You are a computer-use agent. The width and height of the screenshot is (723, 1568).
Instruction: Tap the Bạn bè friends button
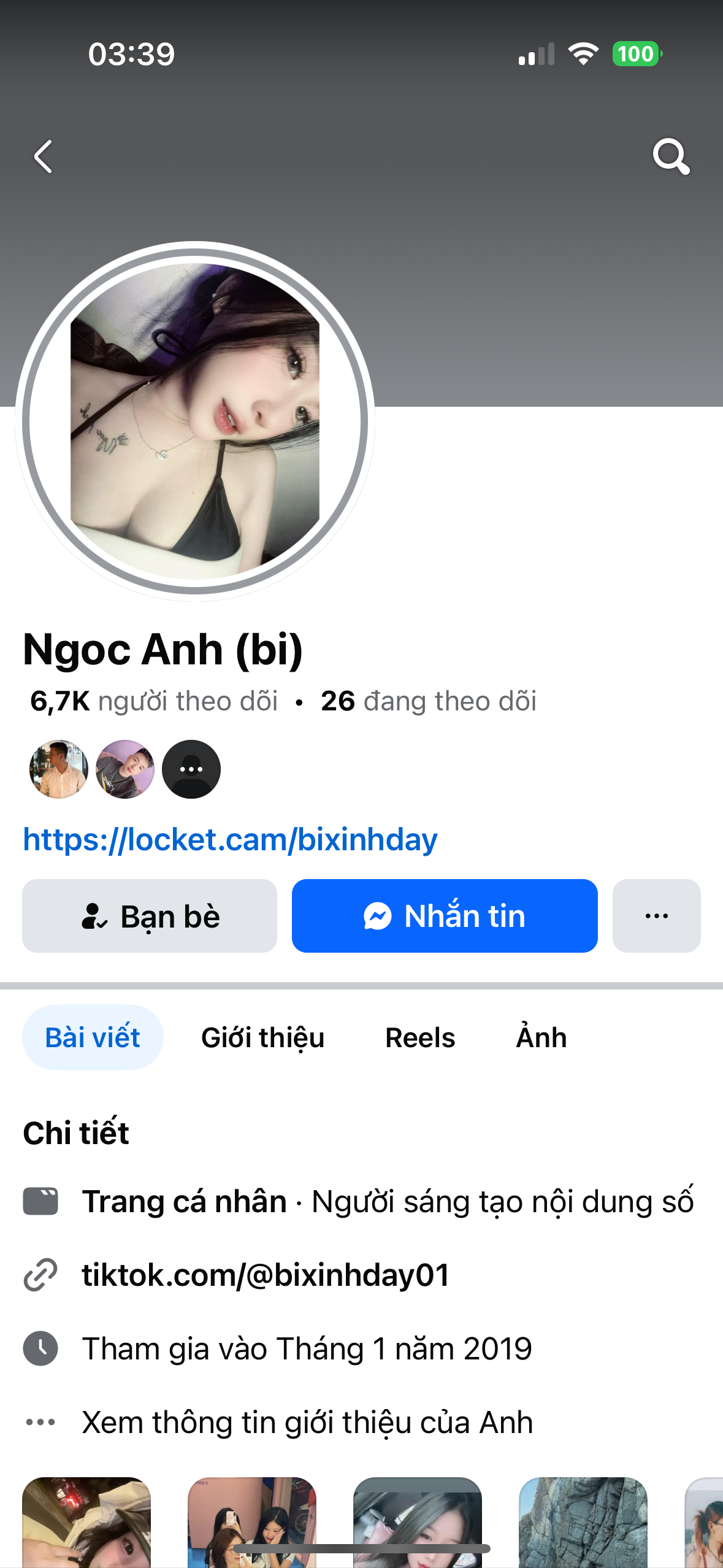click(x=150, y=916)
